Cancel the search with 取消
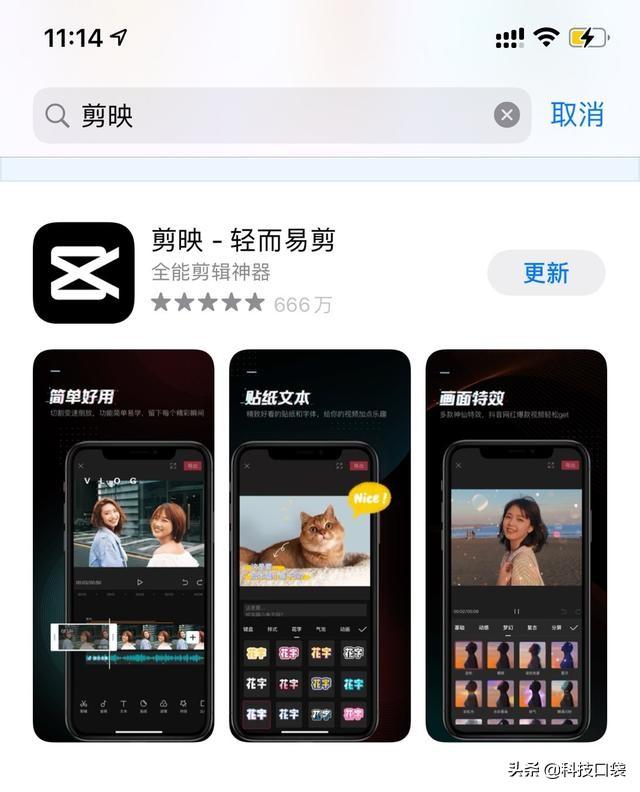 pyautogui.click(x=577, y=114)
